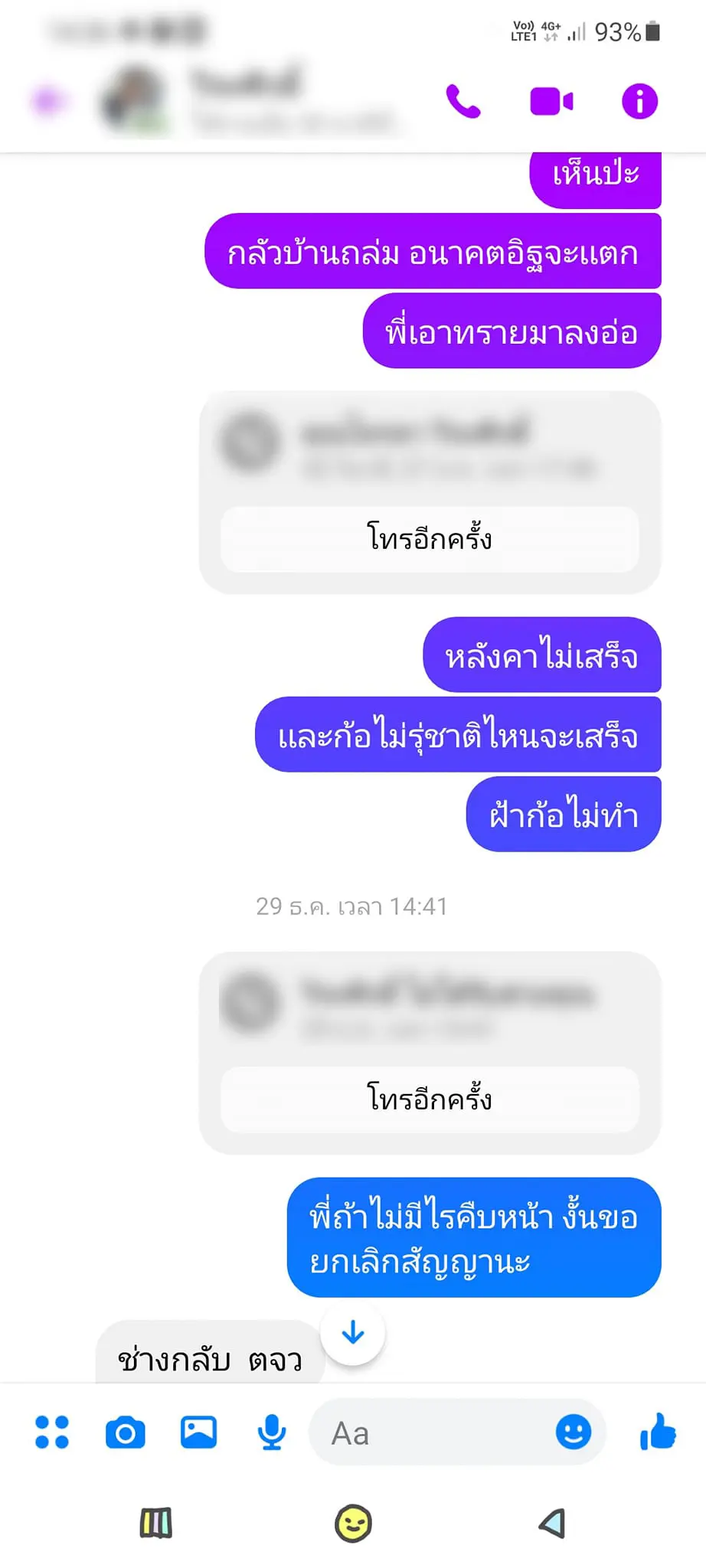Tap the system back triangle
Image resolution: width=706 pixels, height=1568 pixels.
coord(551,1524)
